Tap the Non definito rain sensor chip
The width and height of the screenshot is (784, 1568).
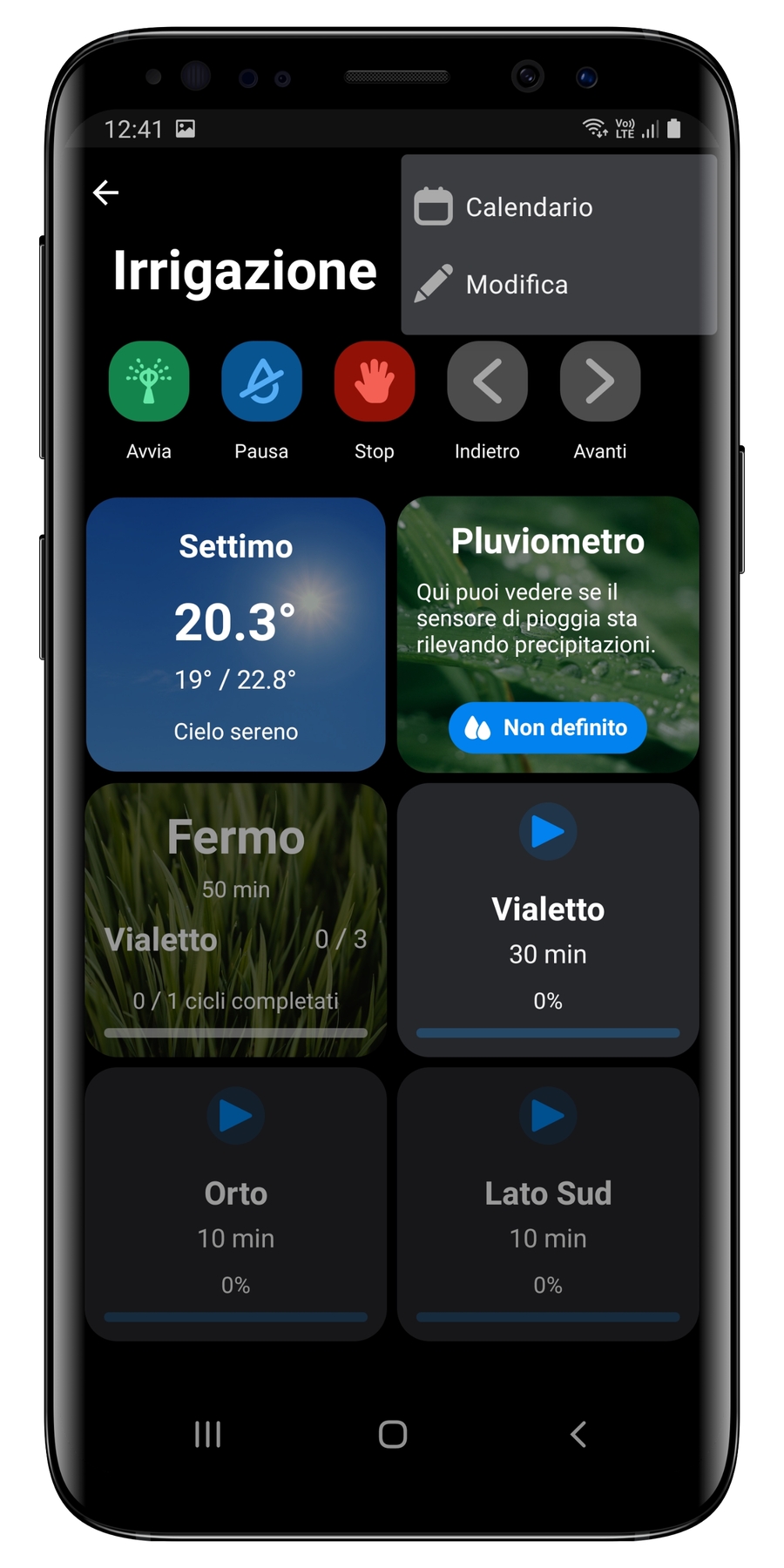[547, 727]
